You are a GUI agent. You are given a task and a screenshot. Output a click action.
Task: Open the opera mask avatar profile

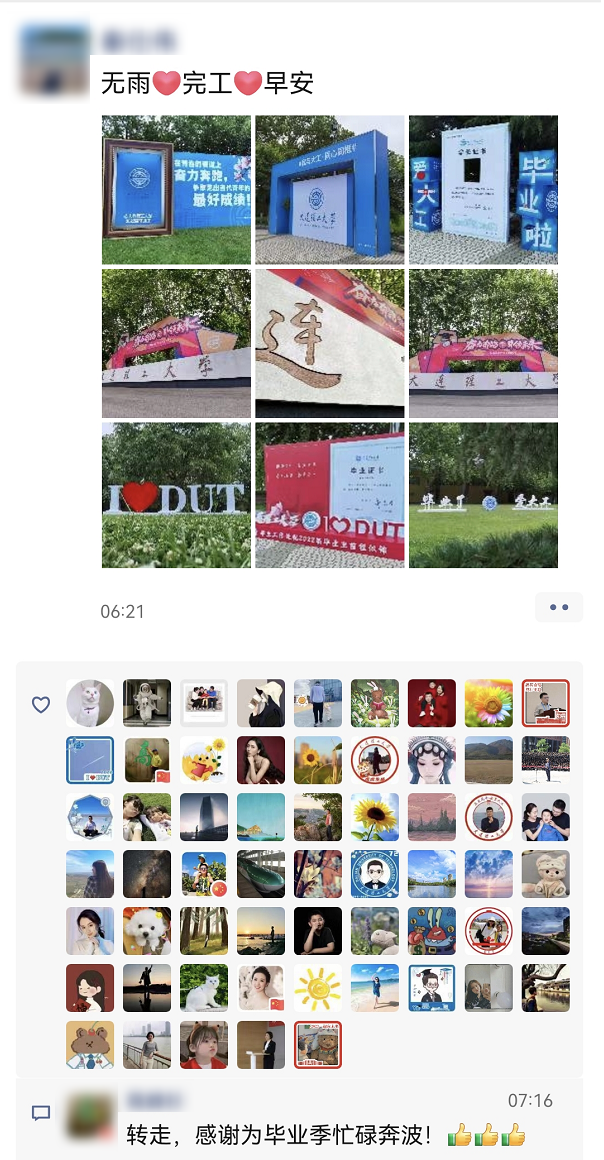431,760
